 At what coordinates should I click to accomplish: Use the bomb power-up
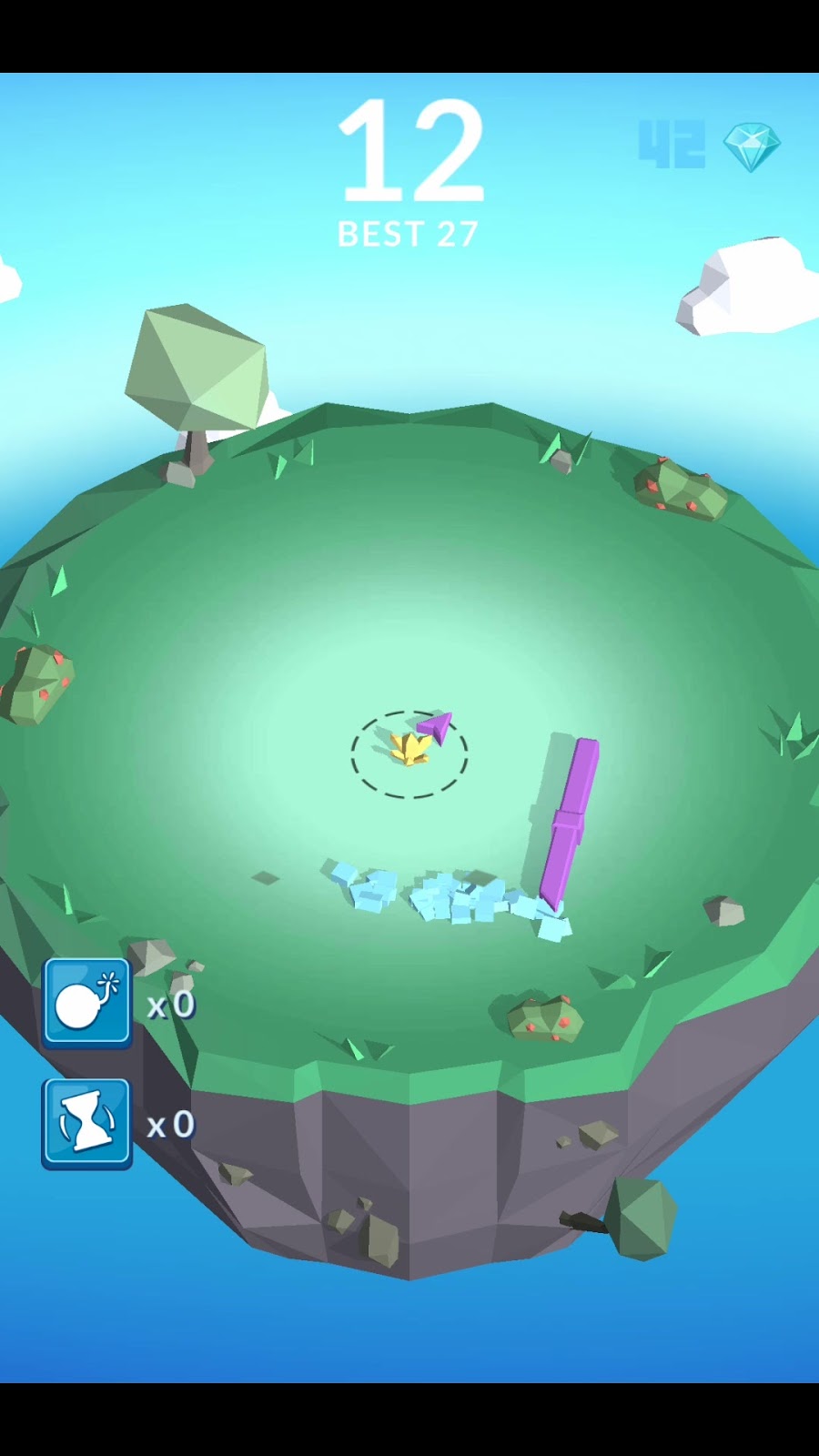86,1003
